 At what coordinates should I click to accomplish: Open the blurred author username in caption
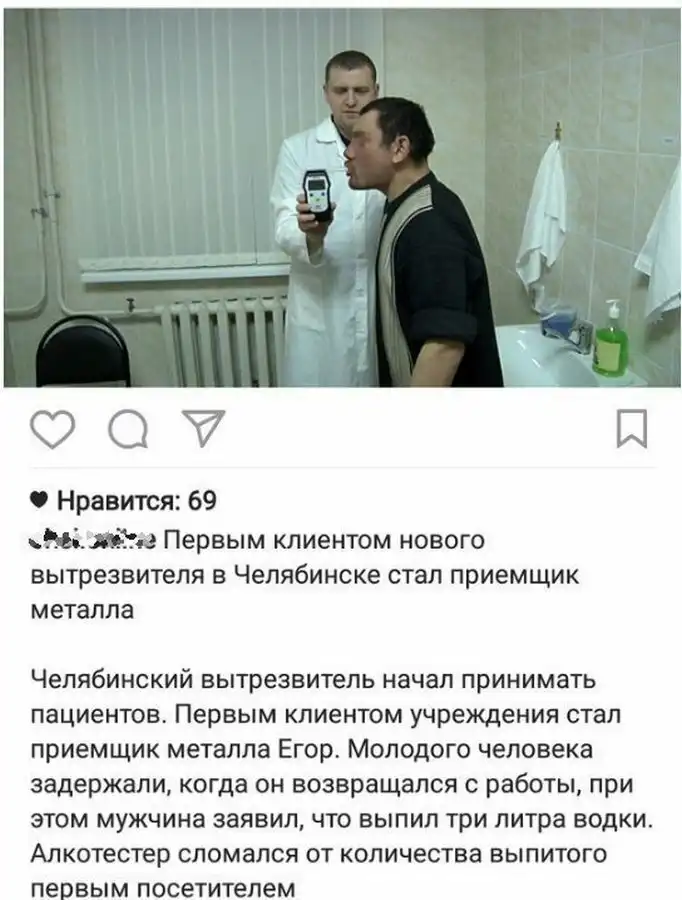pyautogui.click(x=92, y=541)
